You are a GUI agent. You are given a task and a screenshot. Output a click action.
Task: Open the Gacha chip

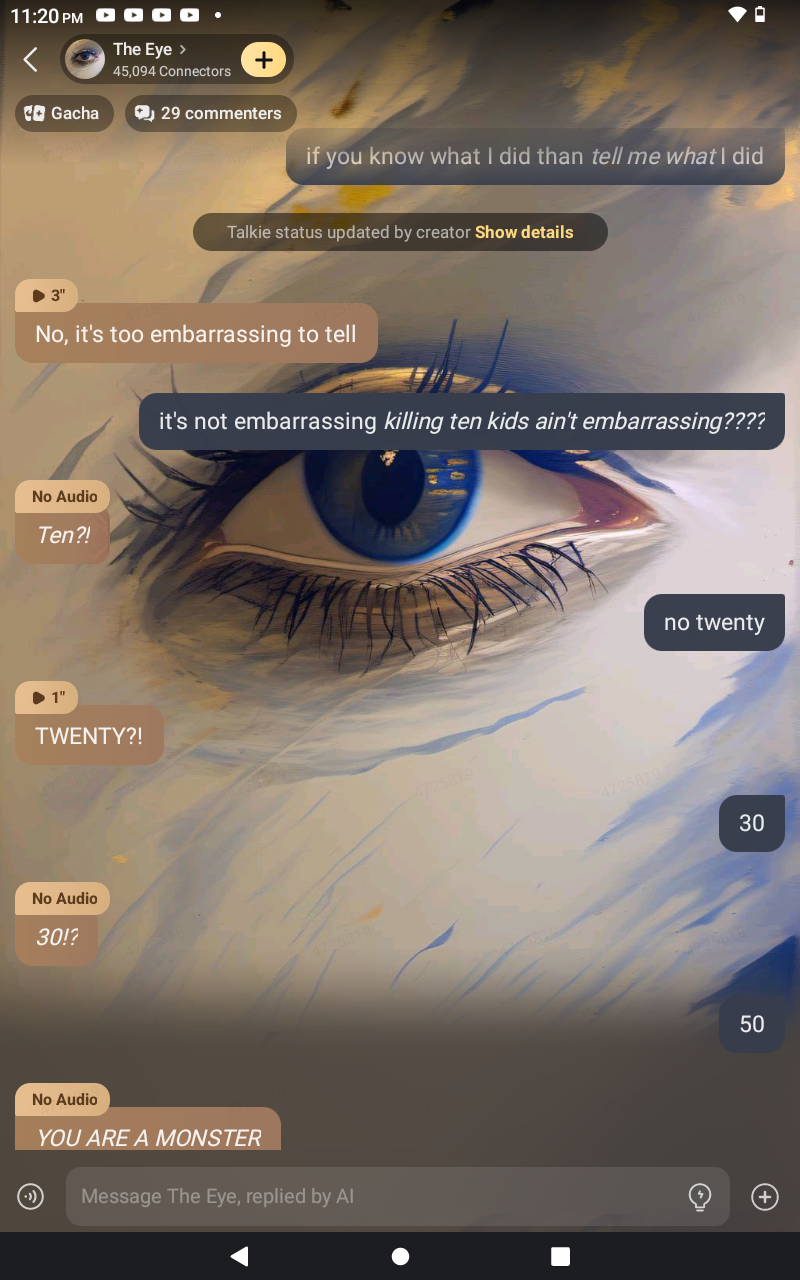coord(64,113)
